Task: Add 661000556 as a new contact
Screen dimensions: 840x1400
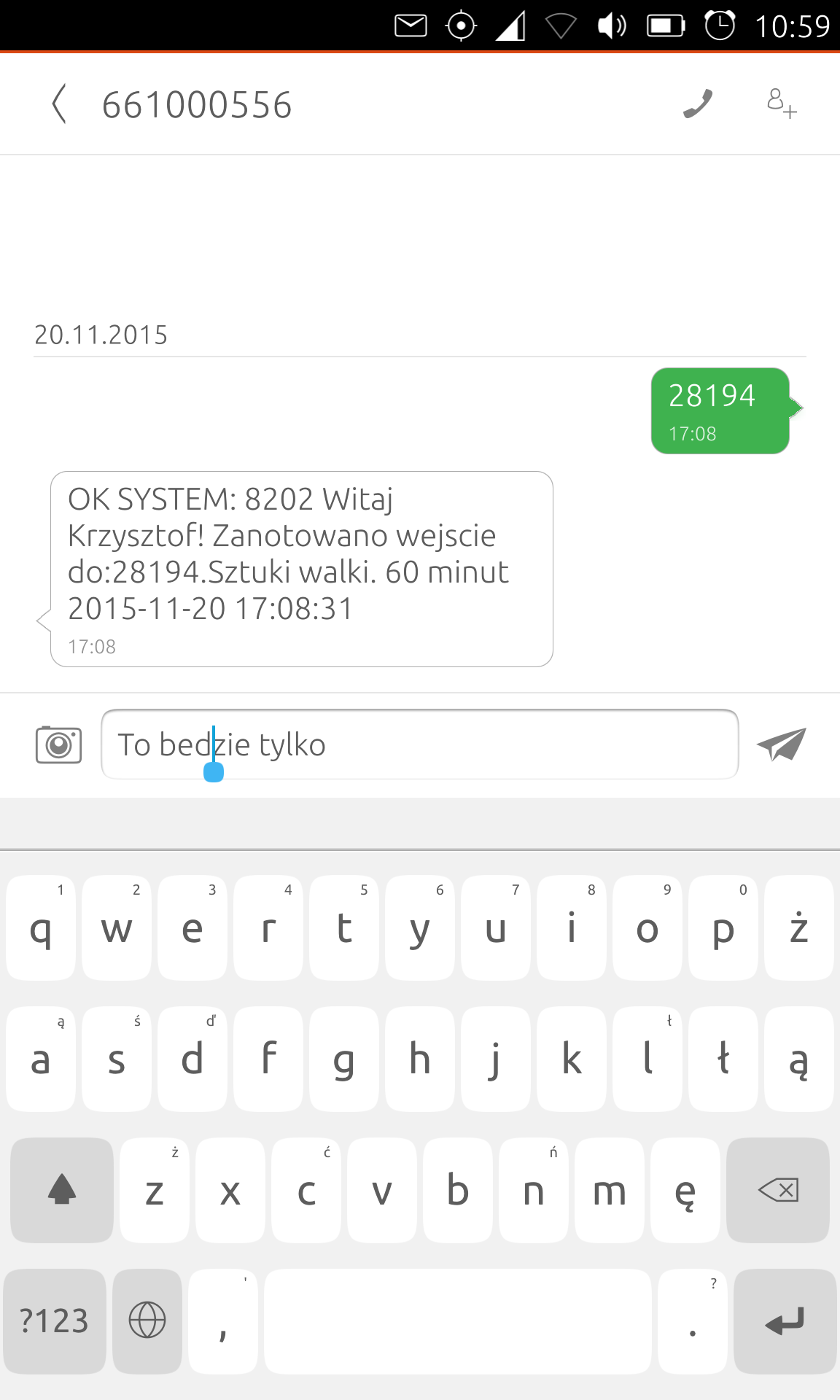Action: coord(781,104)
